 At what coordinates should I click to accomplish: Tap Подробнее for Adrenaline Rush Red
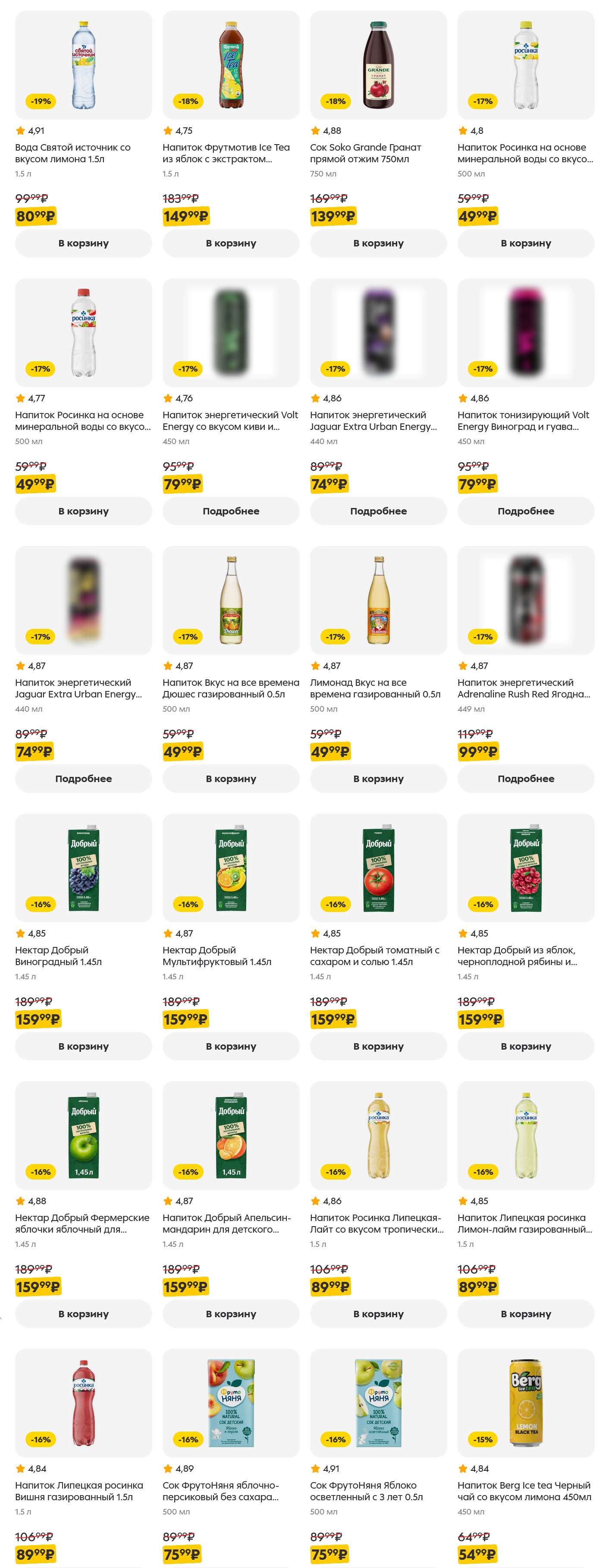click(526, 779)
